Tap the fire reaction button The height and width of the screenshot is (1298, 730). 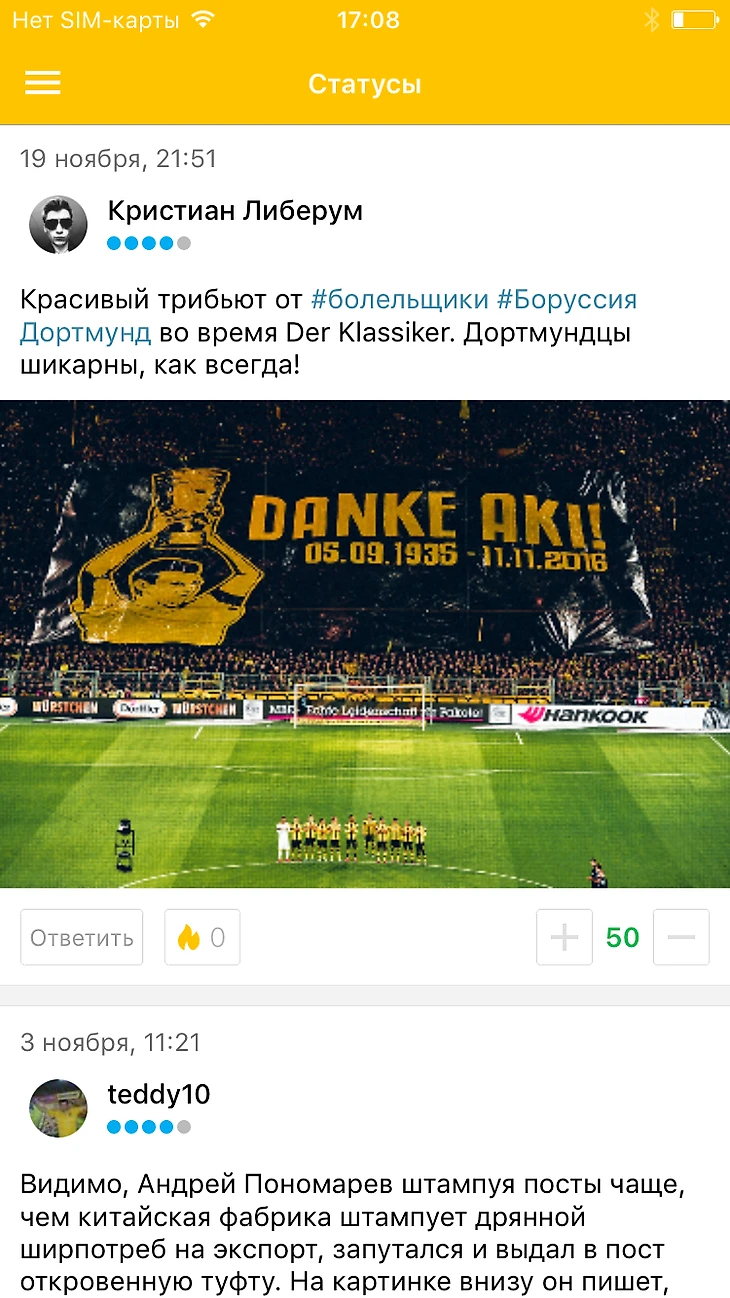point(202,937)
